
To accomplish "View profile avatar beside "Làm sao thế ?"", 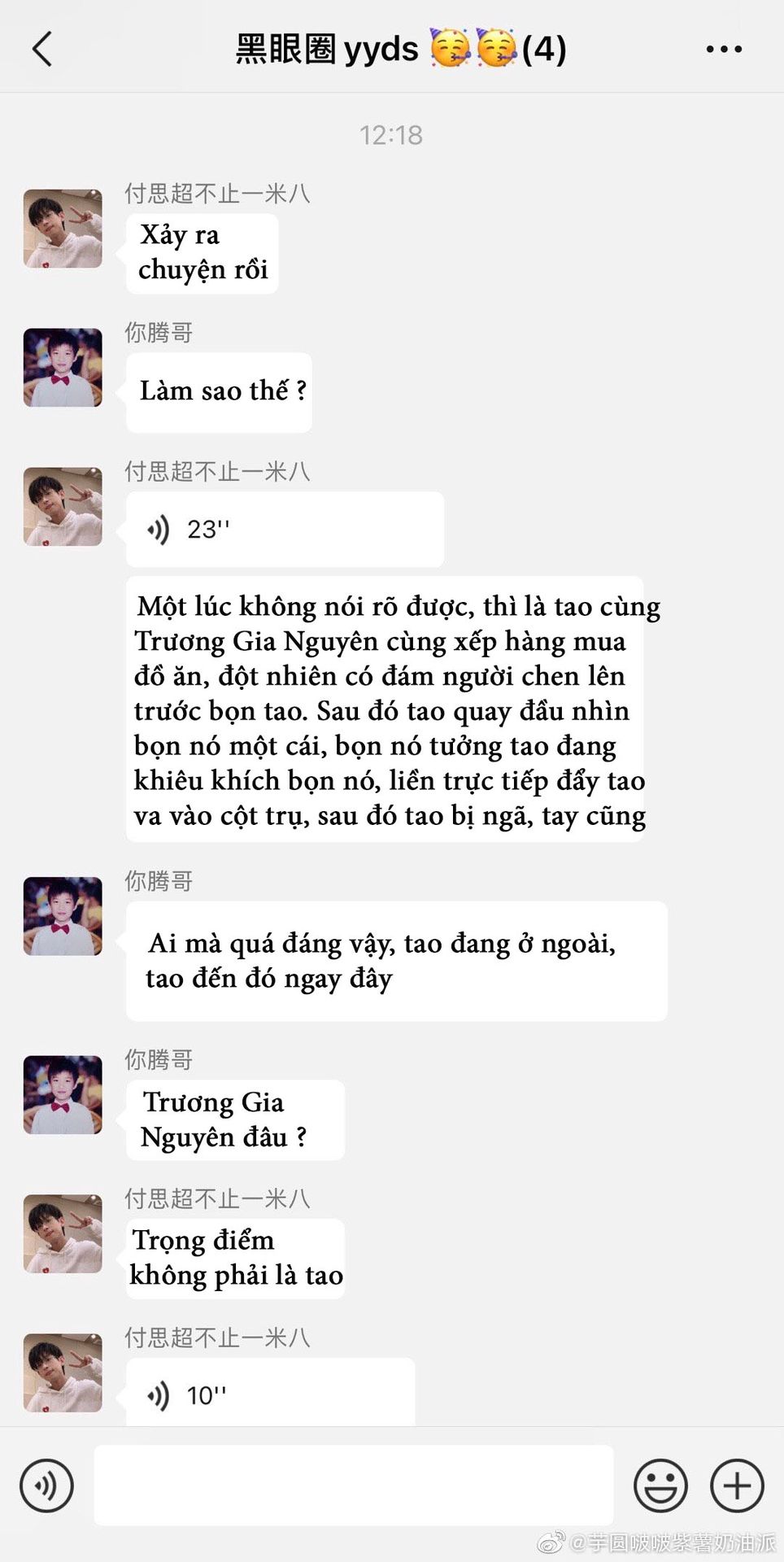I will click(63, 368).
